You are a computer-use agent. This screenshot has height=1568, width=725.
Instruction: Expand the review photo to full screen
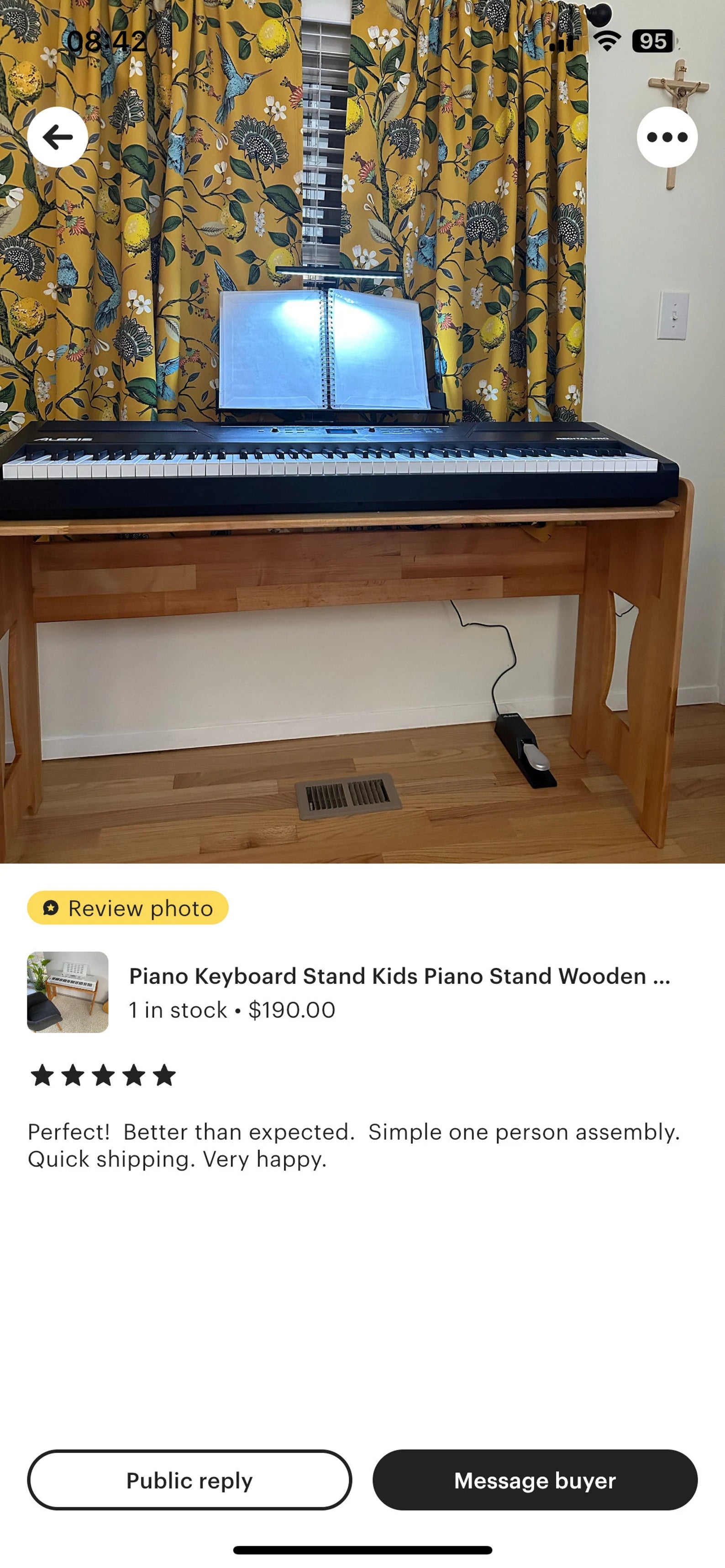tap(362, 438)
